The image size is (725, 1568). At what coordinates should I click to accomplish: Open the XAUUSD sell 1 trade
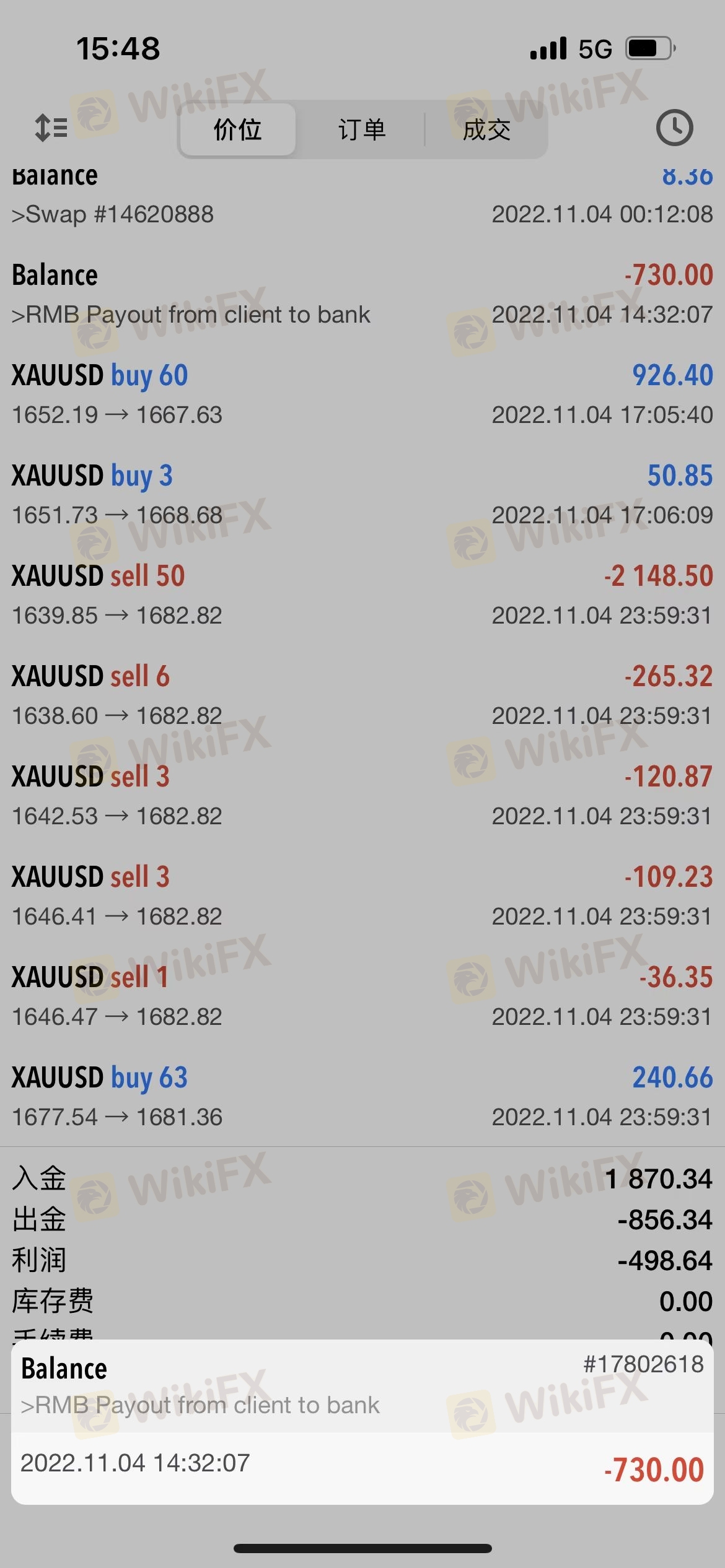click(362, 997)
